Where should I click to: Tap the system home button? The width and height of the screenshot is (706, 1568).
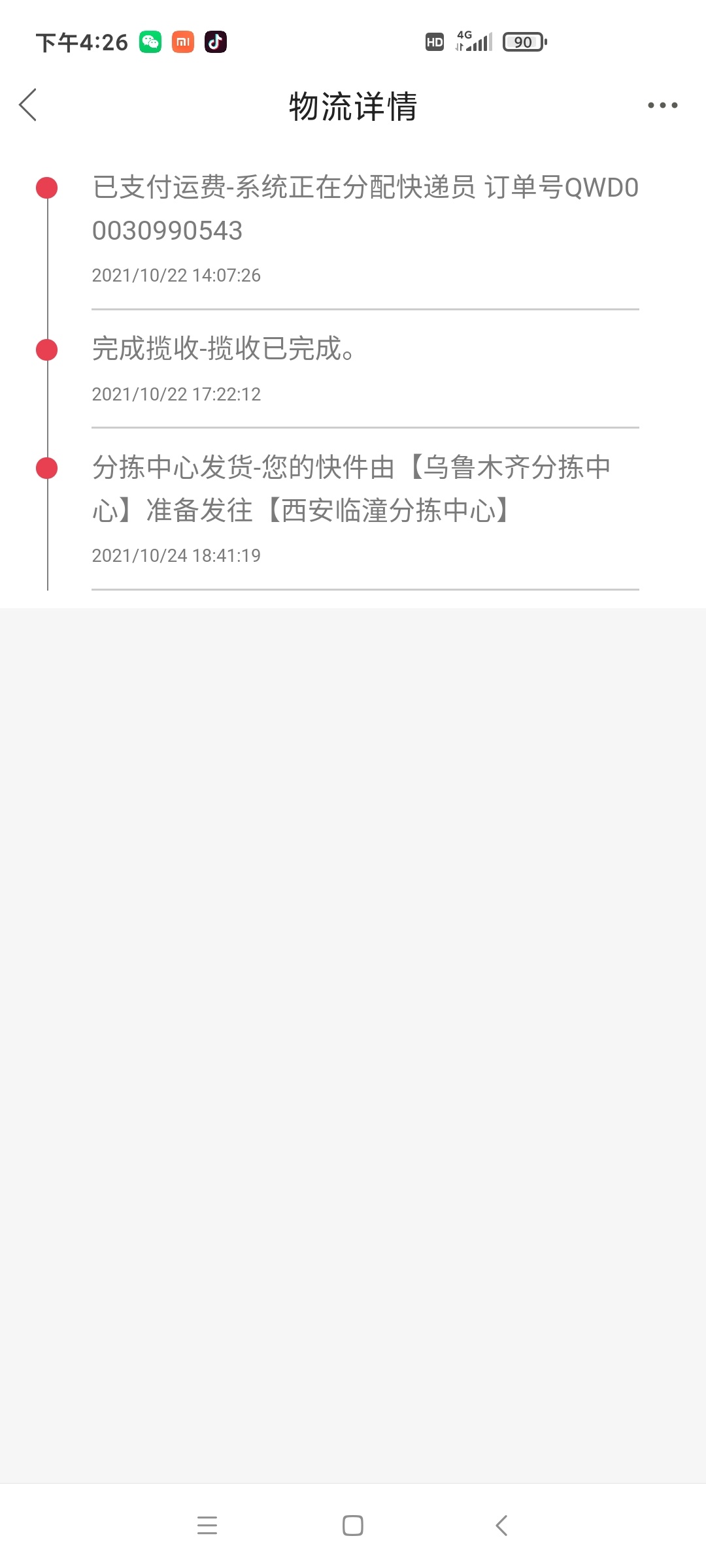point(353,1526)
